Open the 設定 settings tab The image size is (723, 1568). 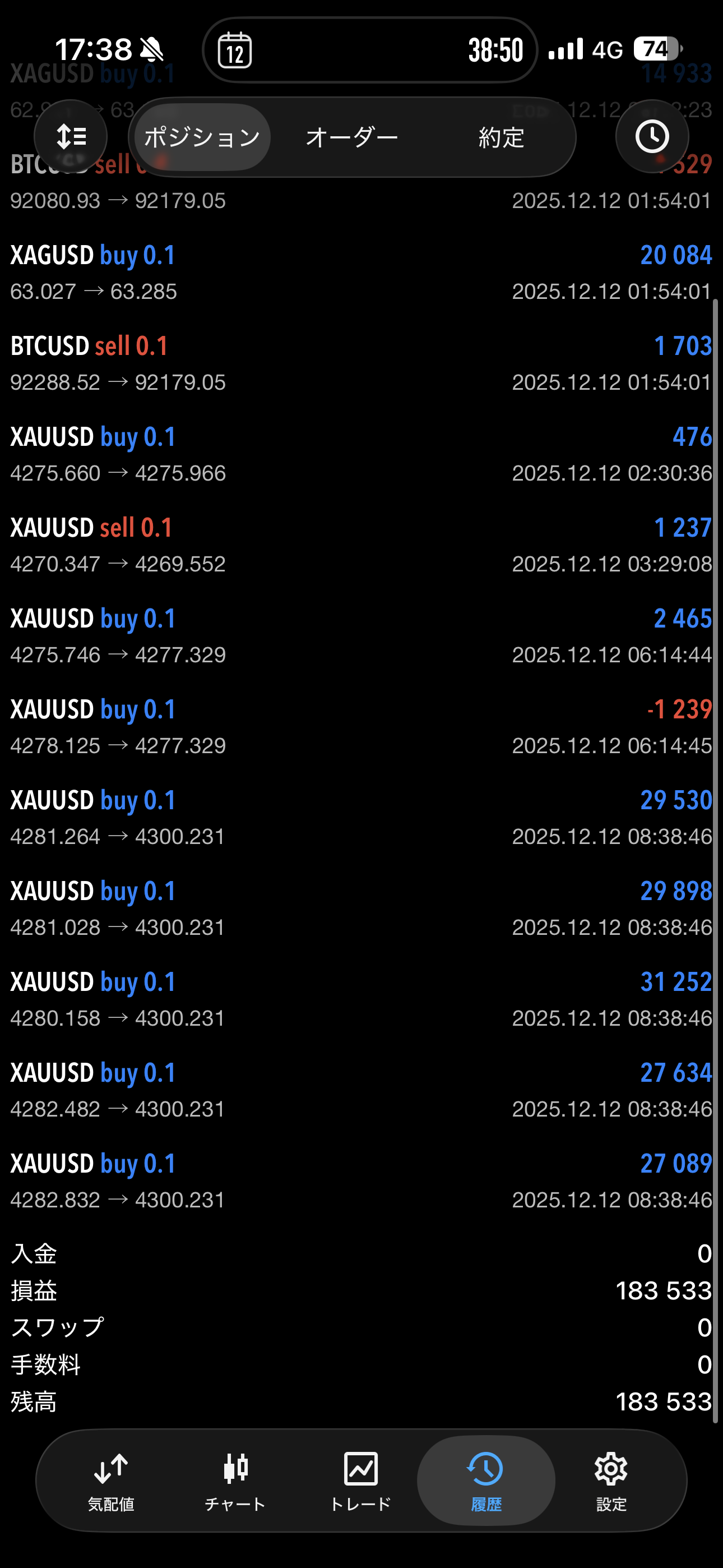point(610,1481)
